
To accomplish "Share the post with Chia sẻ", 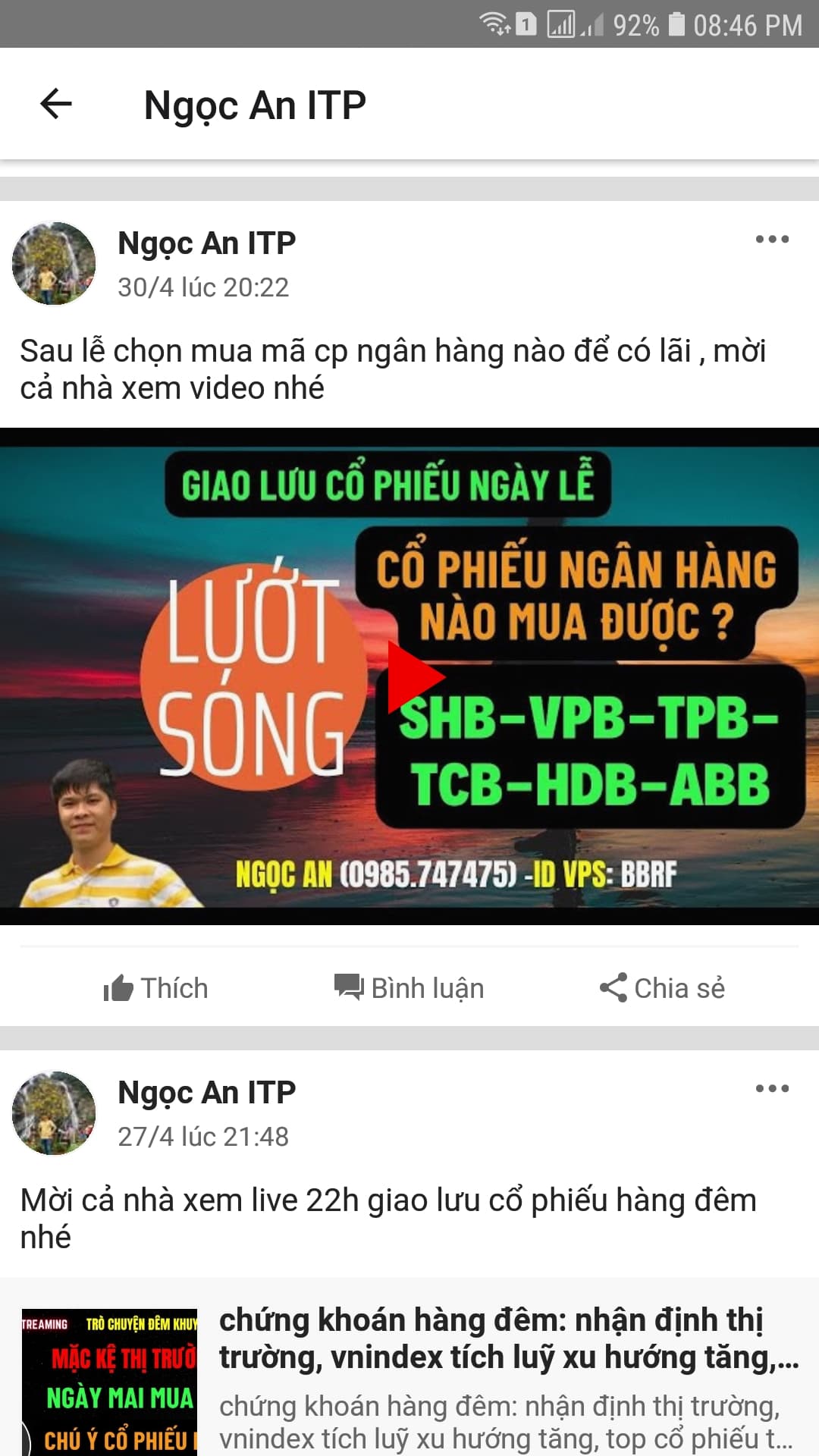I will coord(662,988).
